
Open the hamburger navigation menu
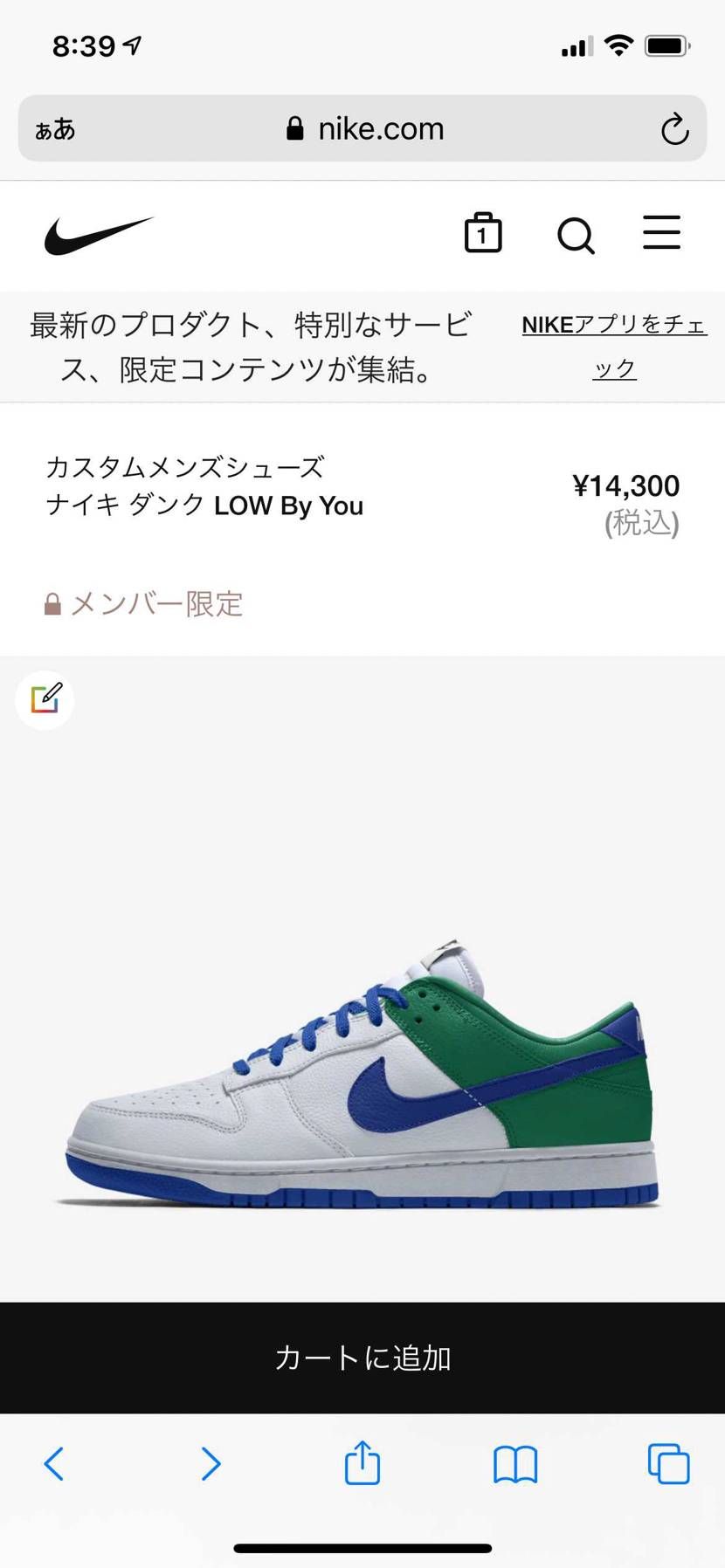pyautogui.click(x=661, y=233)
